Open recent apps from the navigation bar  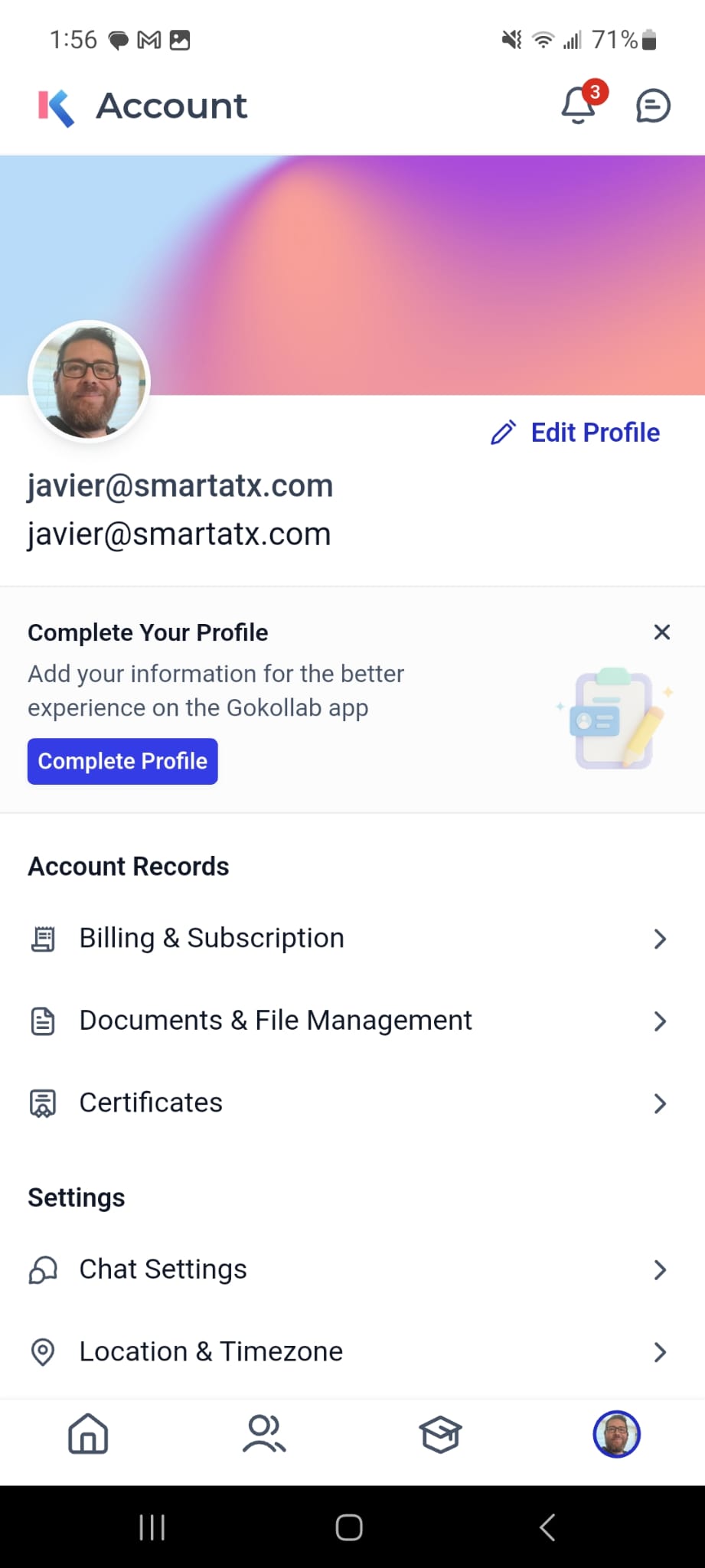coord(152,1527)
